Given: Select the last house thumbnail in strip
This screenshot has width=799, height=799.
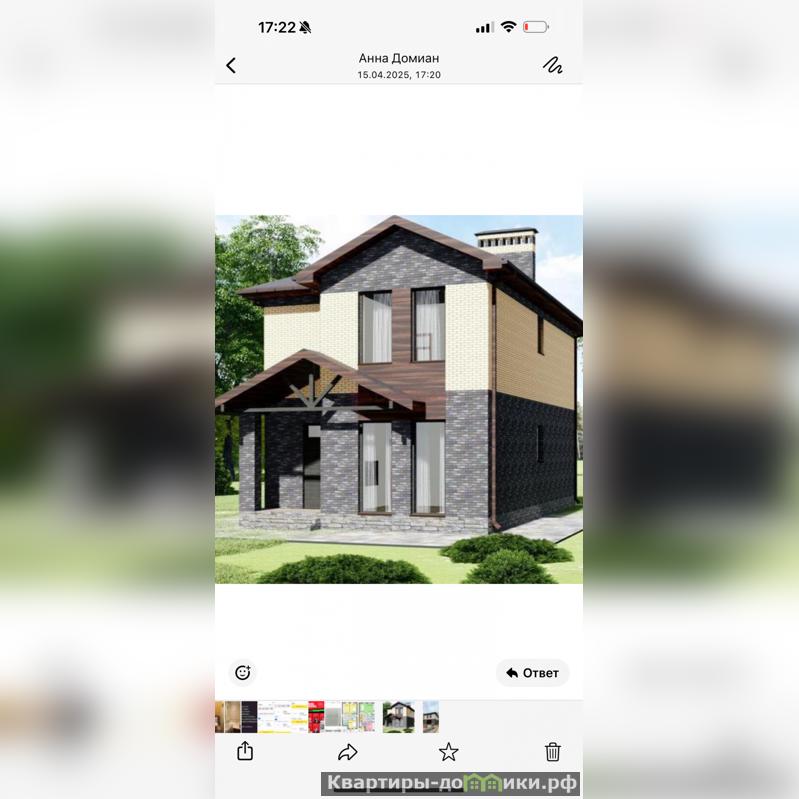Looking at the screenshot, I should point(431,716).
